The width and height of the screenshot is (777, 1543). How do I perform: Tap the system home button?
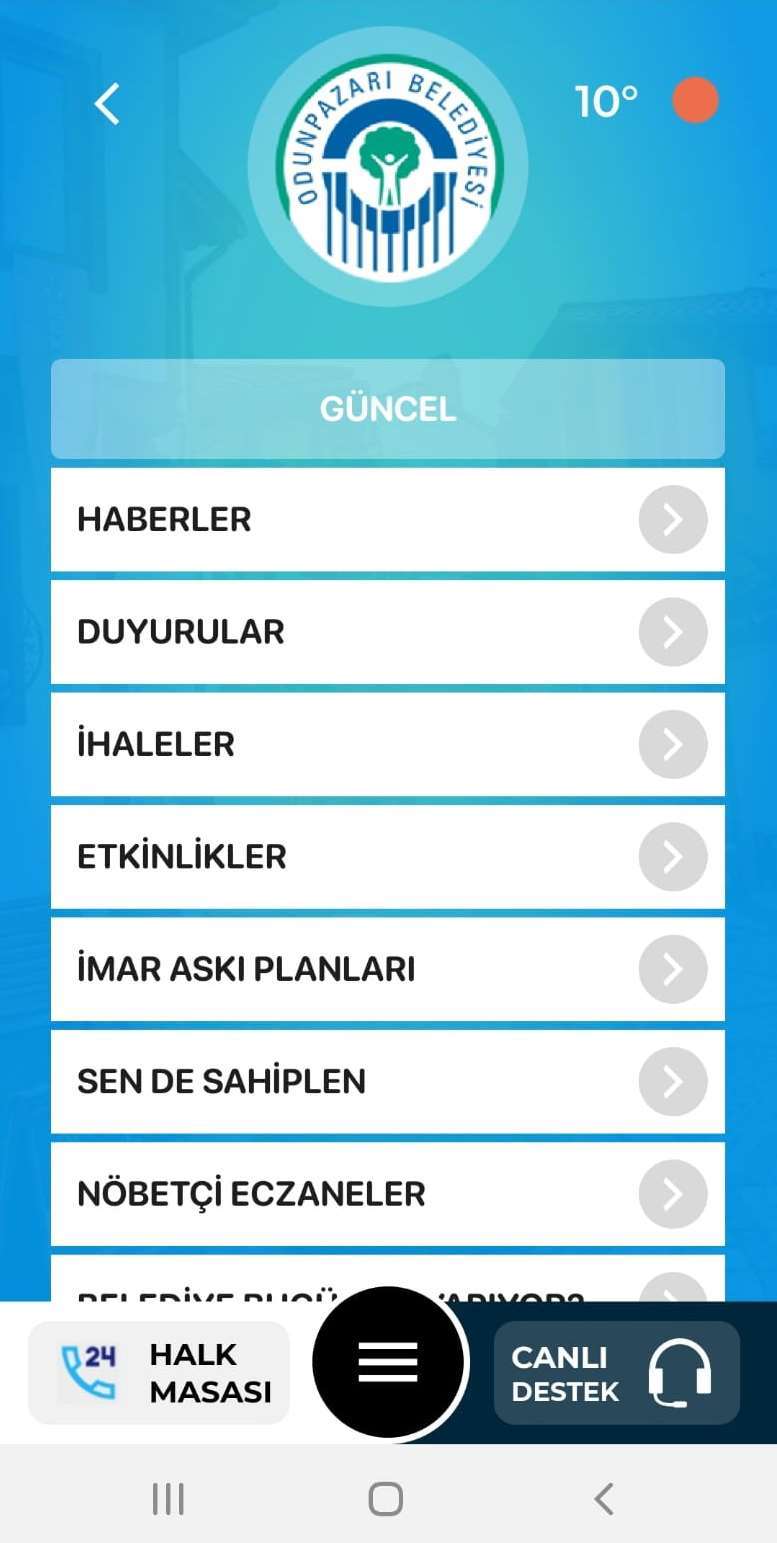point(386,1499)
